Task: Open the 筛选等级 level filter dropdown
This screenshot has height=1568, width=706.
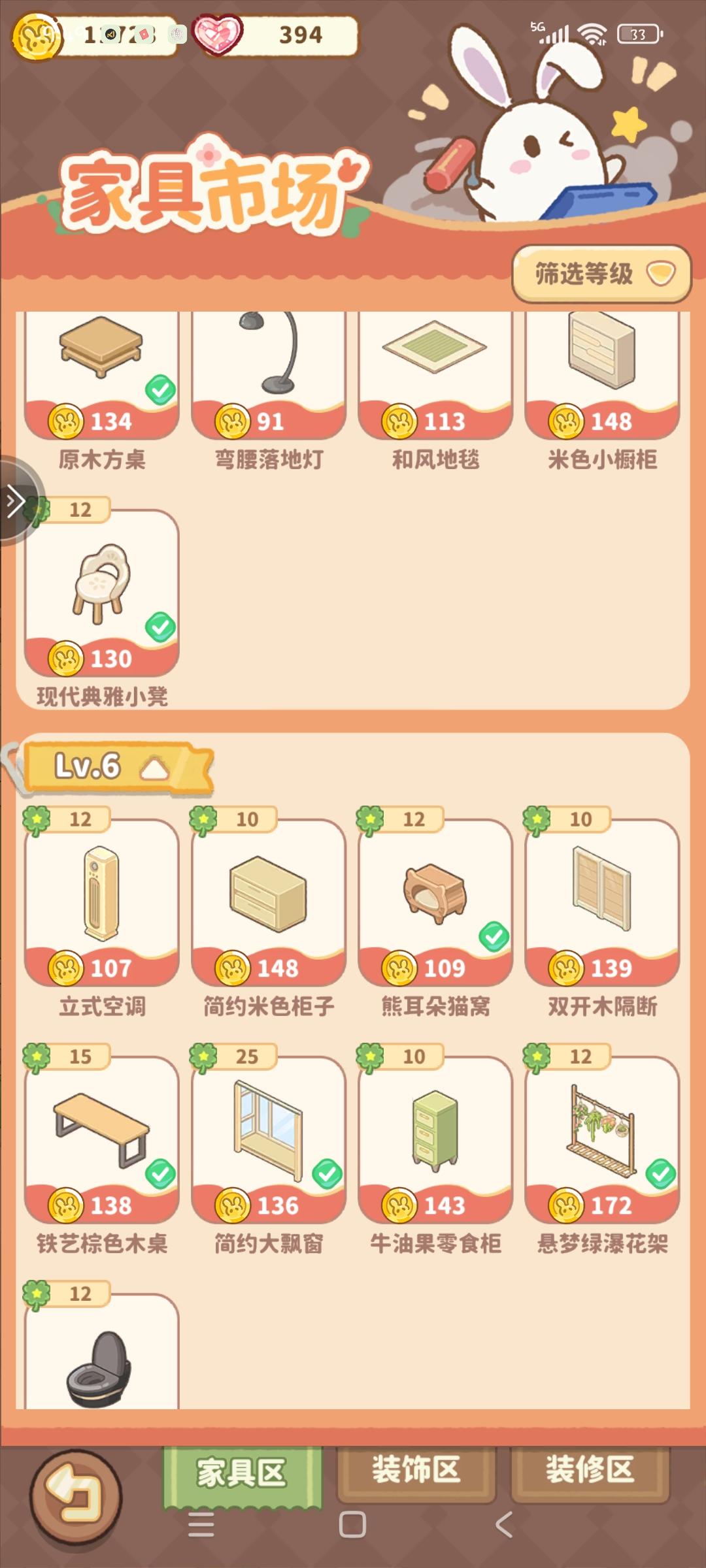Action: pyautogui.click(x=601, y=275)
